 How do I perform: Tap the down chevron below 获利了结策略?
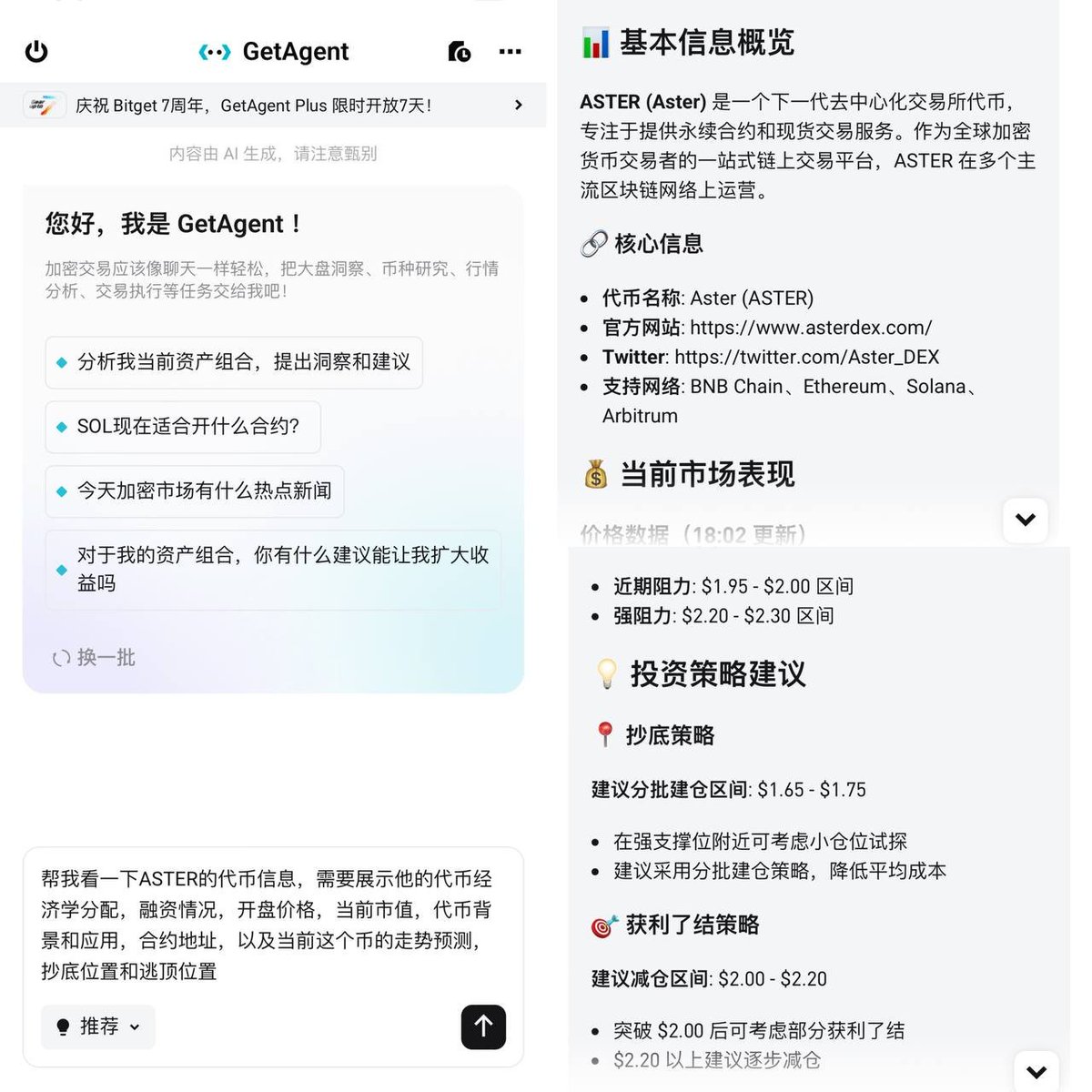click(1036, 1072)
